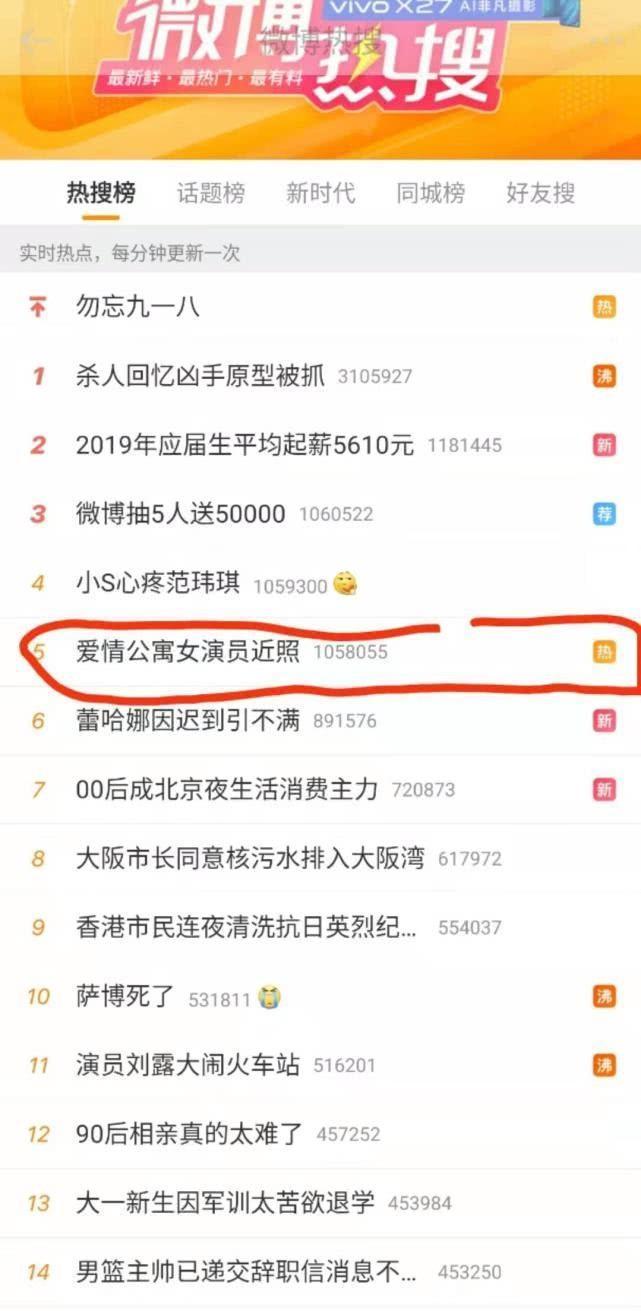Screen dimensions: 641x1311
Task: Open the topic 小S心疼范玮琪
Action: click(x=158, y=583)
